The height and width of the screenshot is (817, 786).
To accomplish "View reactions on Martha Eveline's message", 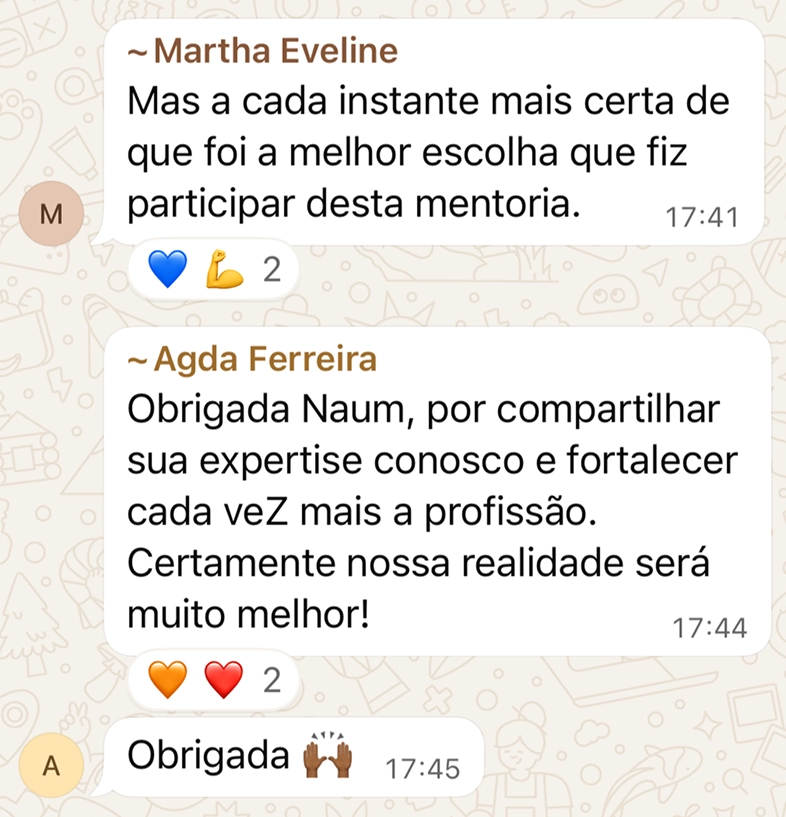I will click(x=214, y=269).
